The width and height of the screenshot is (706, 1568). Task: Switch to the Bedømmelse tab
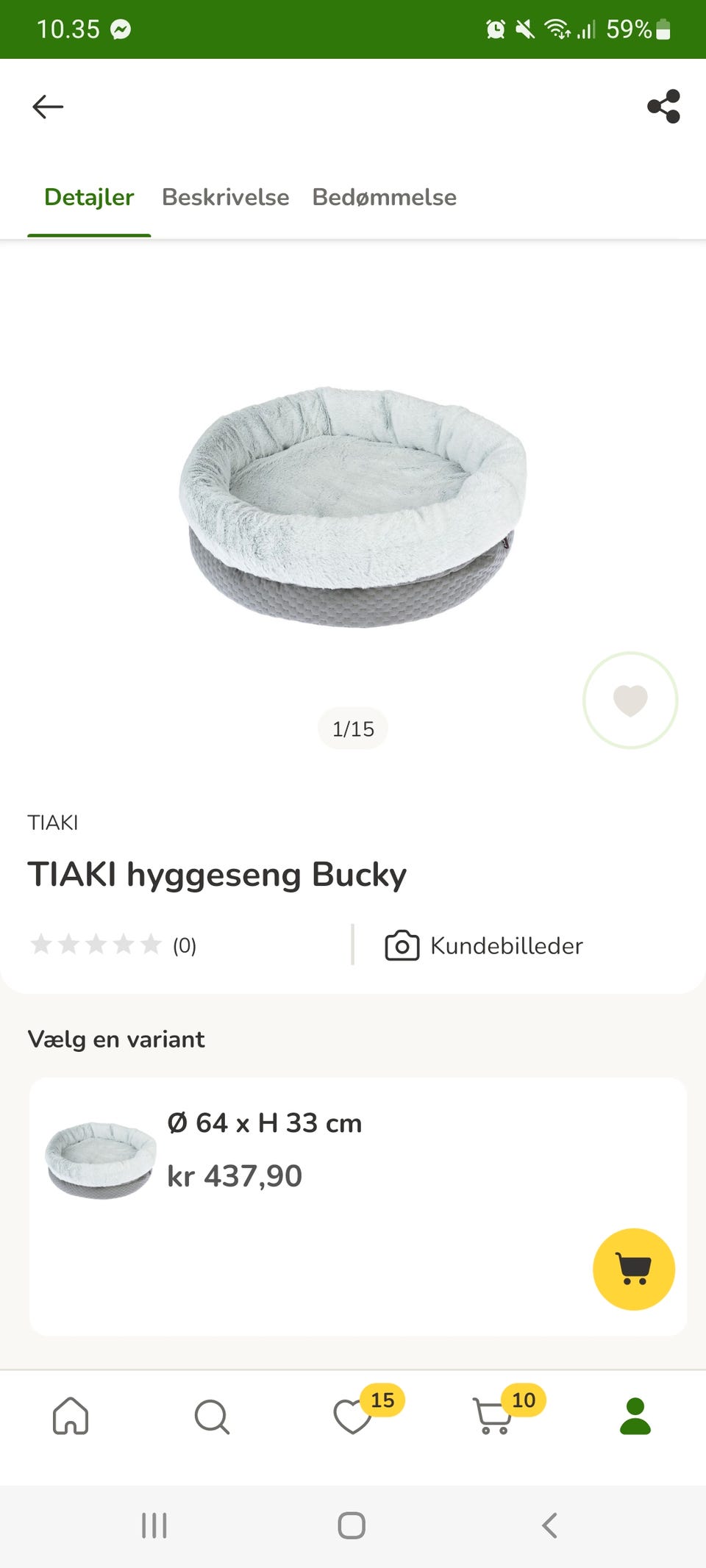pos(384,197)
